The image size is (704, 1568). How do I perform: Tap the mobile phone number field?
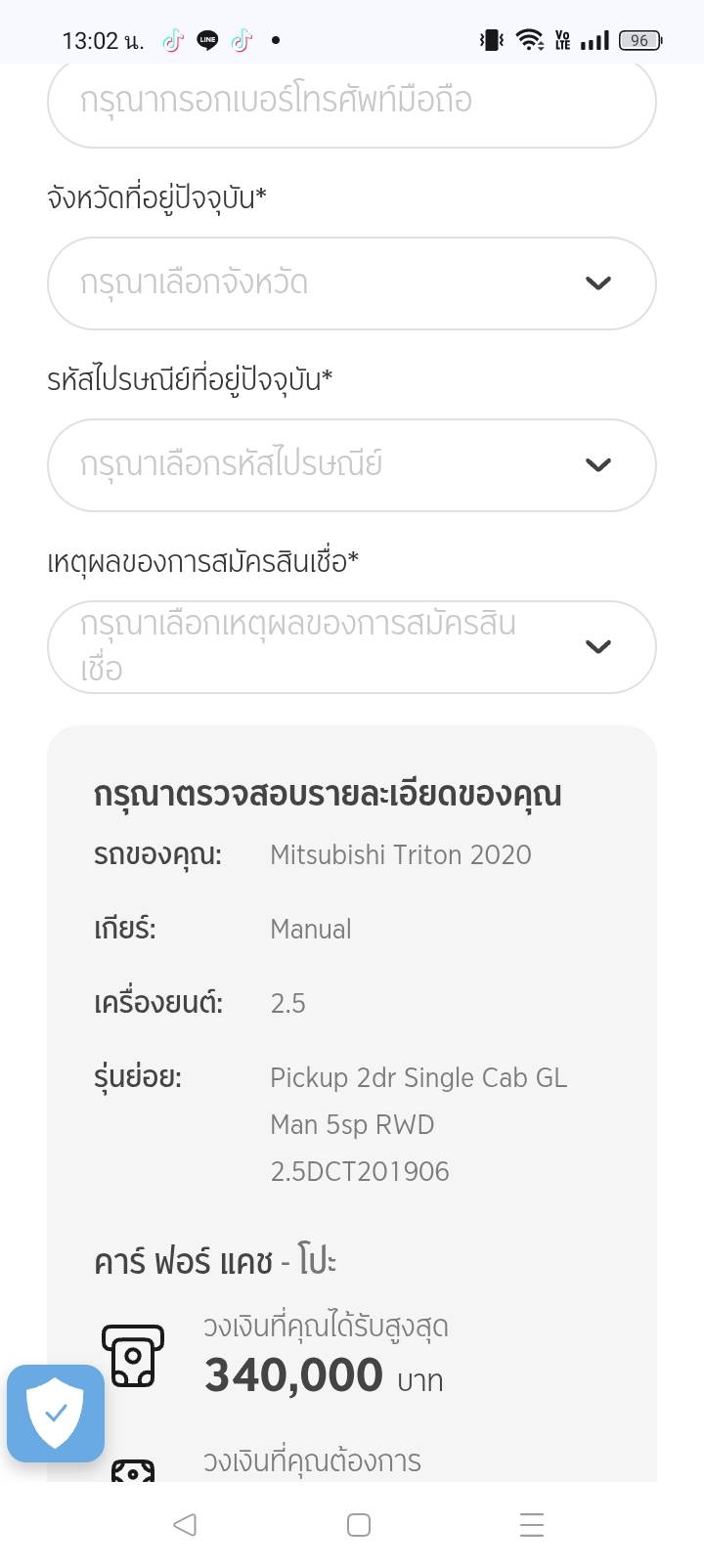351,102
